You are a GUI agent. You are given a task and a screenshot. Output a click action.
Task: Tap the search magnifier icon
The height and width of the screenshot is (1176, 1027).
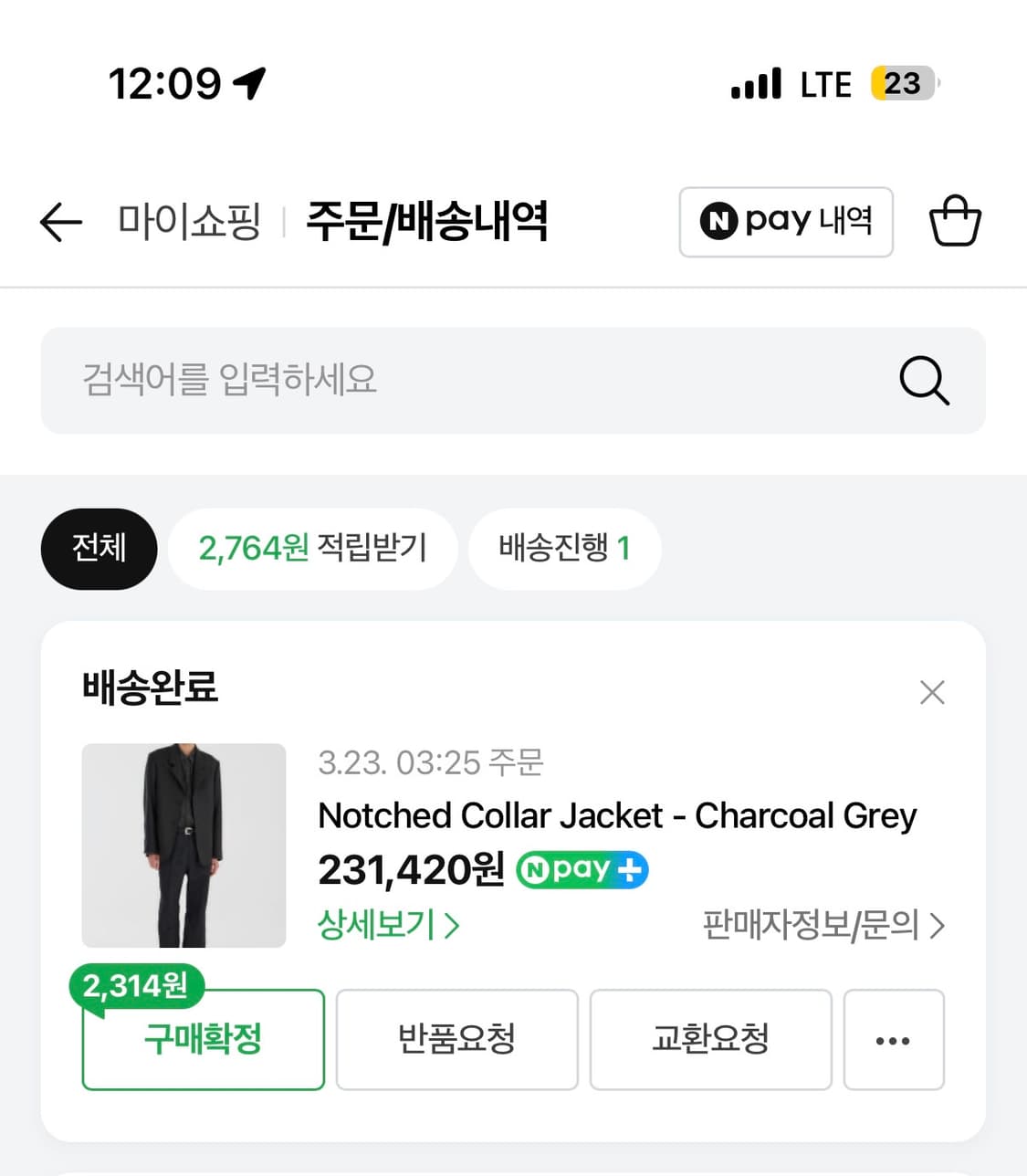[924, 381]
